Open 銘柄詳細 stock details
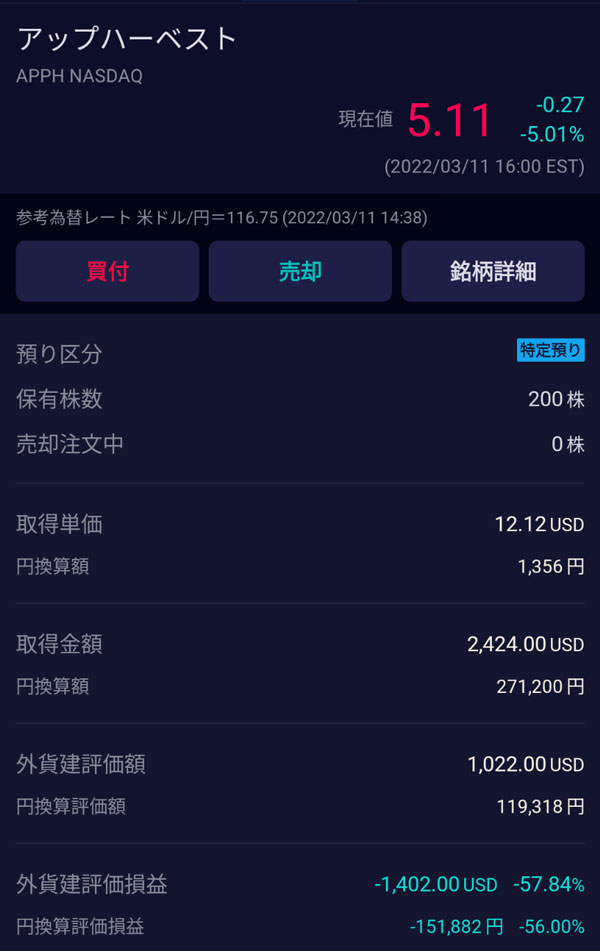The image size is (600, 951). [493, 271]
